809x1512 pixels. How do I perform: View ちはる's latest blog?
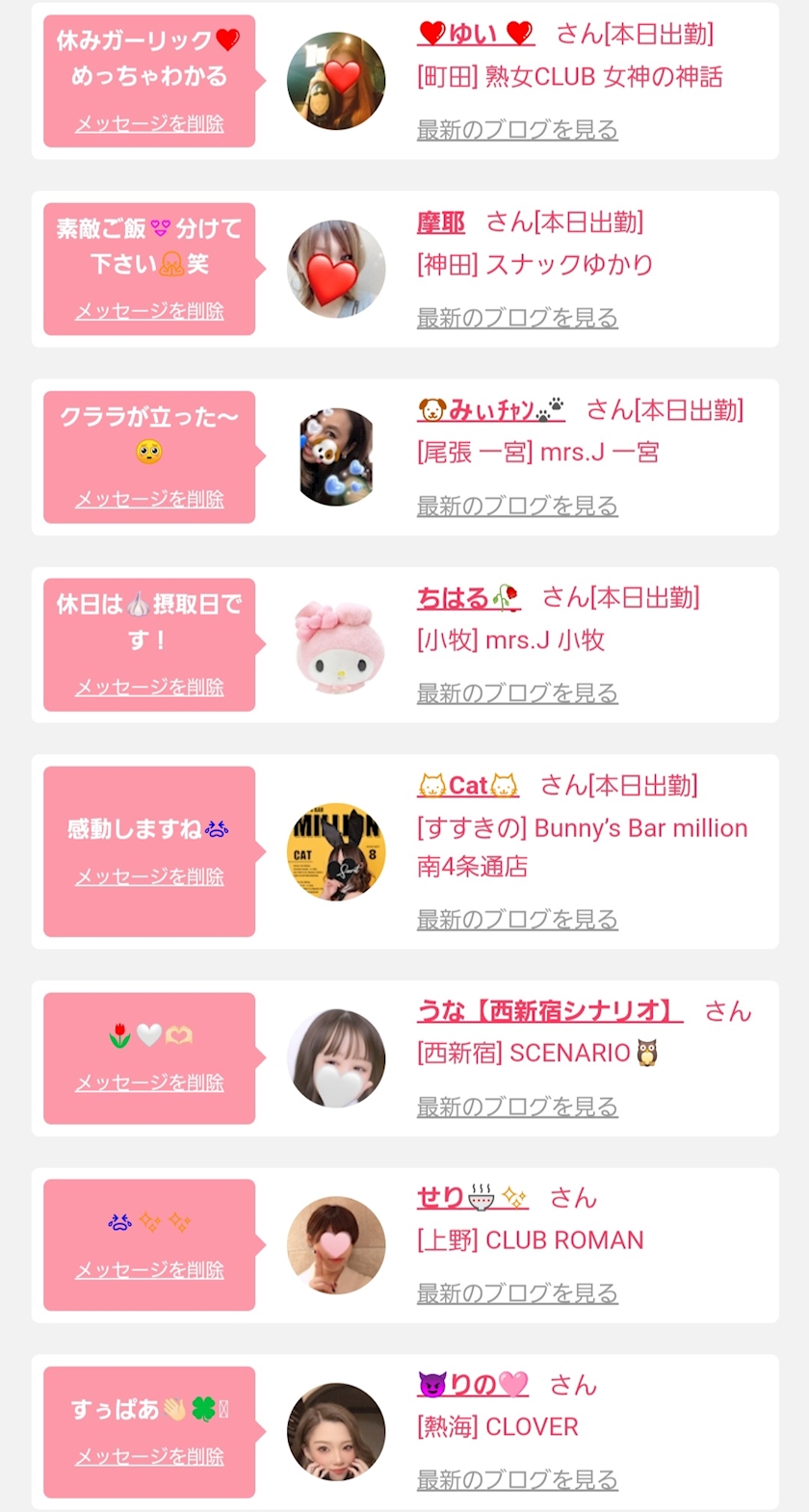point(517,692)
